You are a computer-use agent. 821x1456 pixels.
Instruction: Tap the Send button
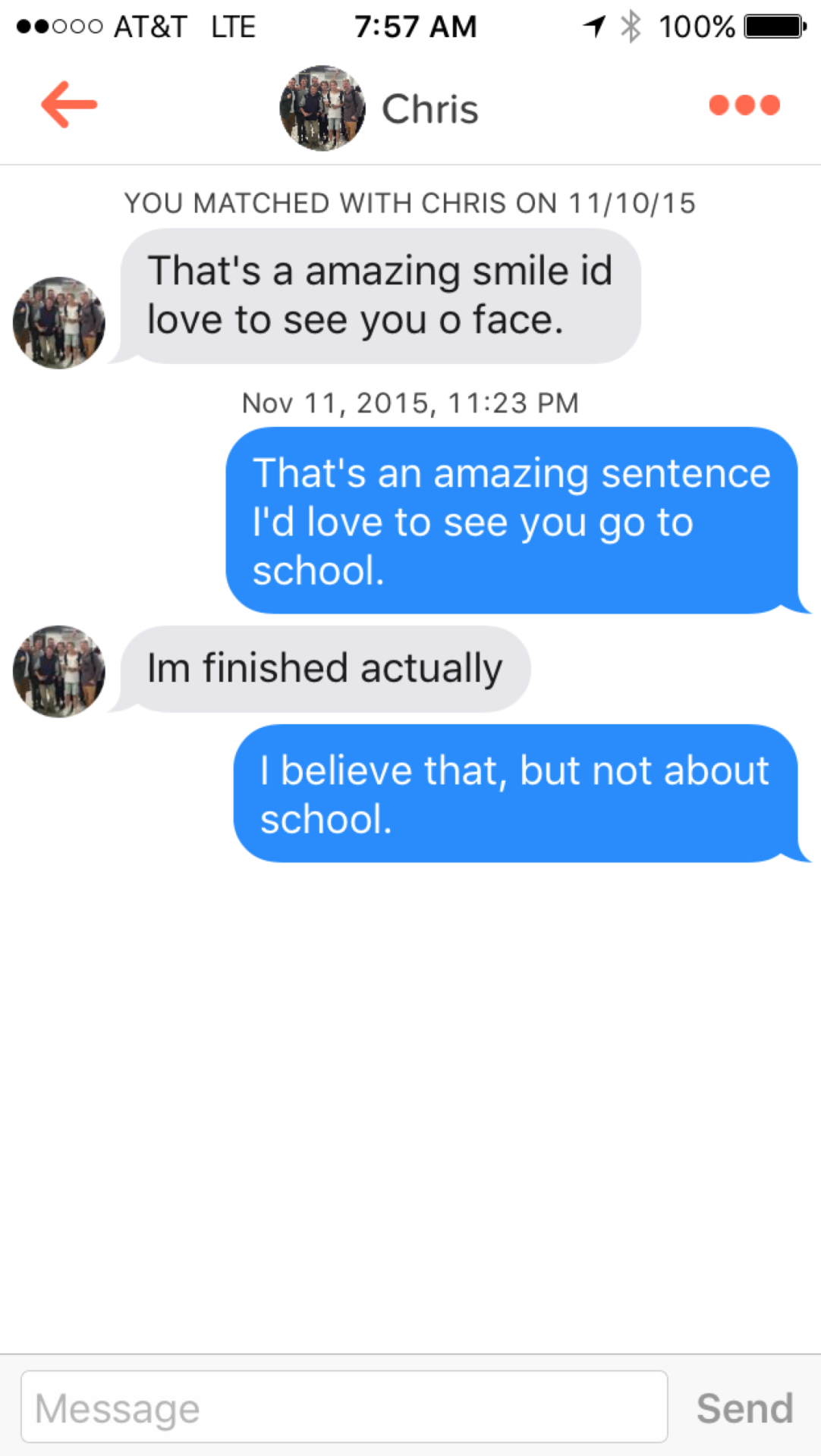pos(744,1408)
